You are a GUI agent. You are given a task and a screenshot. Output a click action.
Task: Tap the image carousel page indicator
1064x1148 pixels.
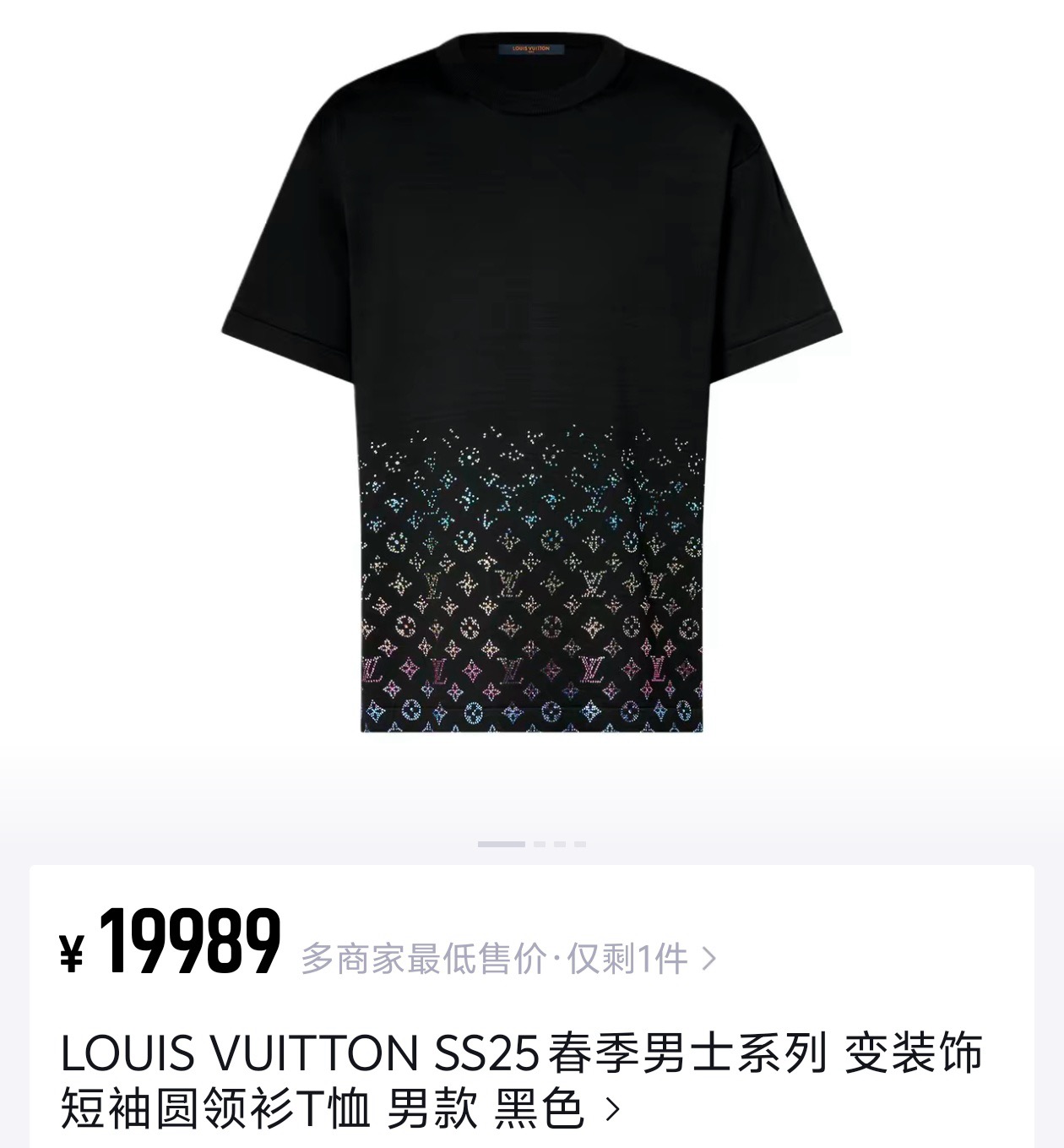[x=532, y=844]
